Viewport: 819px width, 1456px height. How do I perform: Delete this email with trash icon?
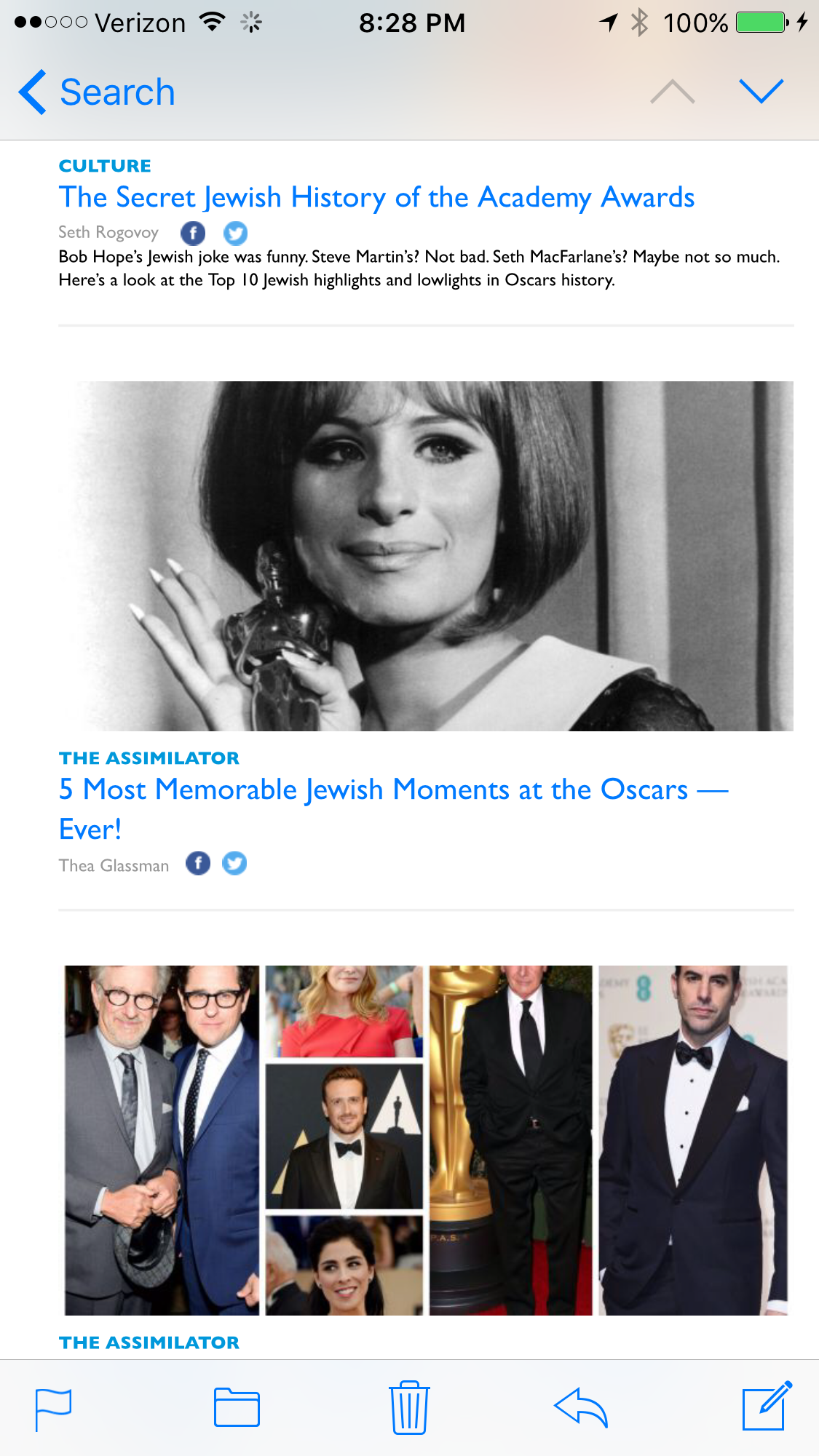(409, 1408)
